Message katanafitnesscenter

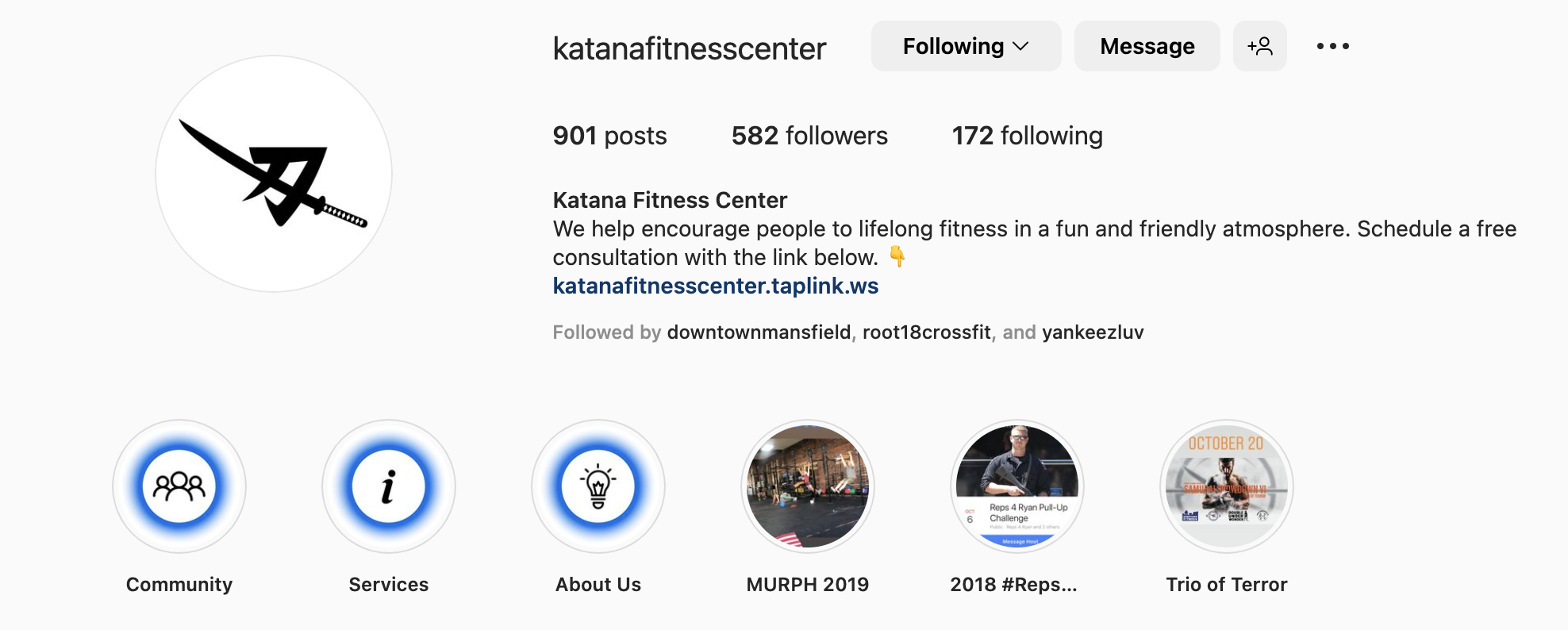(1147, 47)
